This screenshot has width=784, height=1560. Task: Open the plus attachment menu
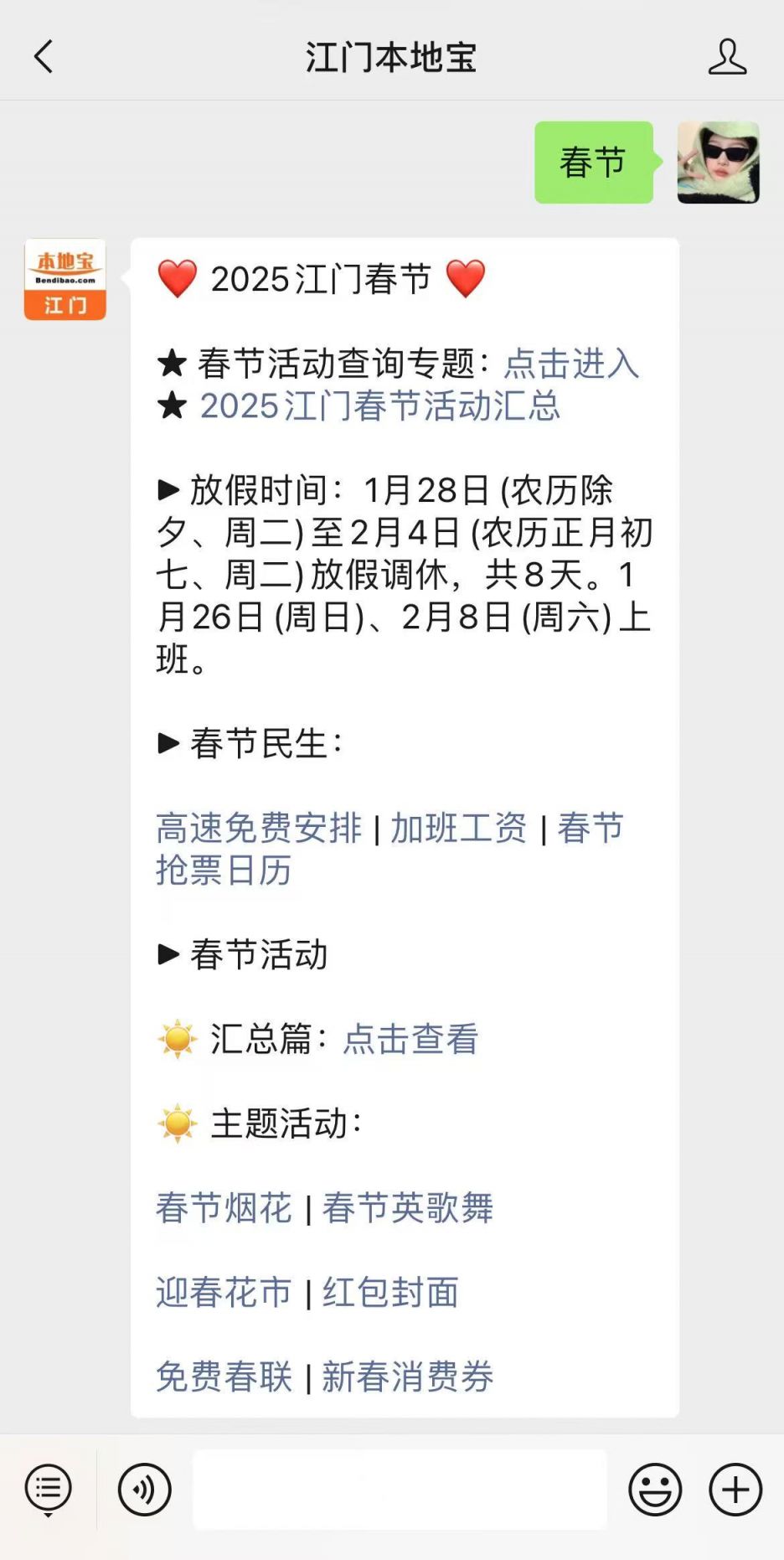tap(735, 1490)
